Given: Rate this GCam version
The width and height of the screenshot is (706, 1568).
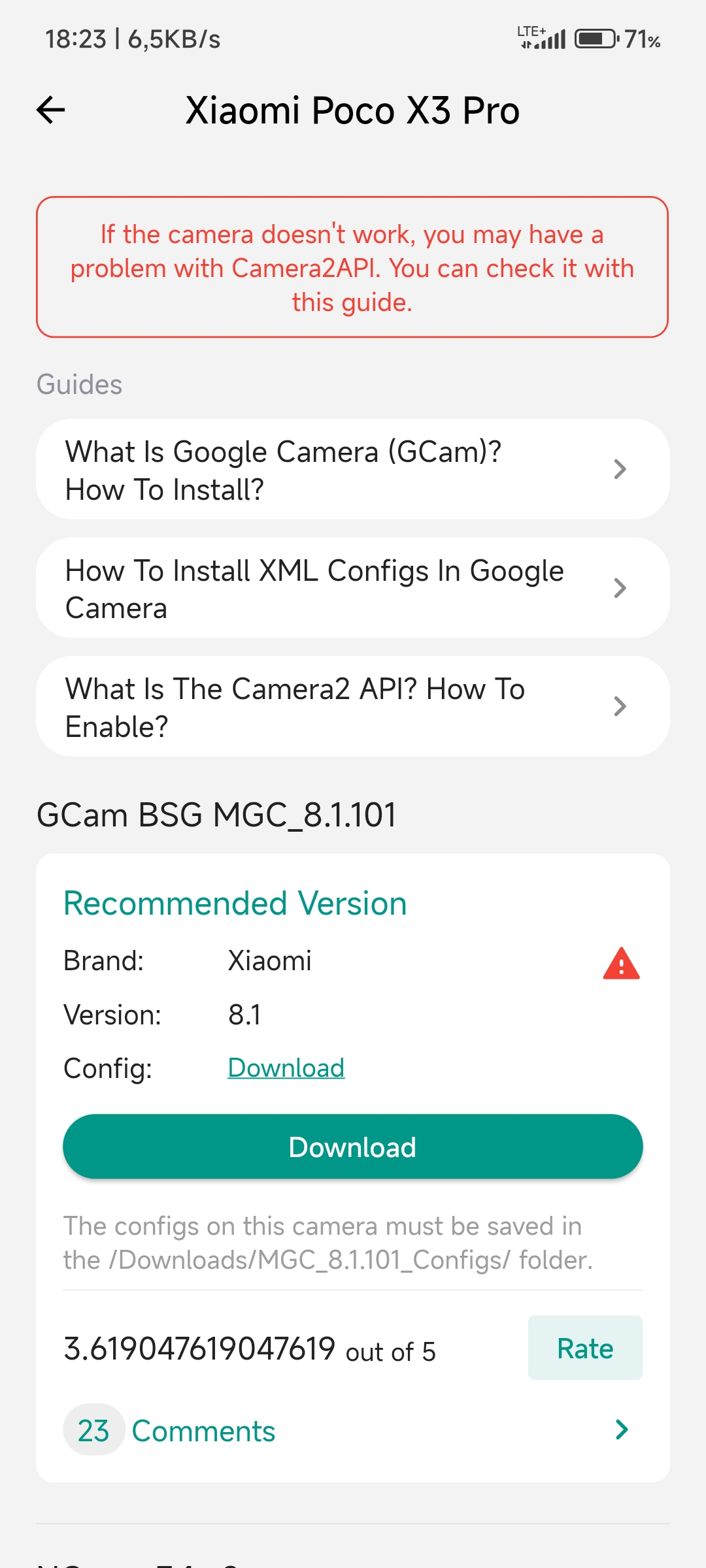Looking at the screenshot, I should 585,1348.
